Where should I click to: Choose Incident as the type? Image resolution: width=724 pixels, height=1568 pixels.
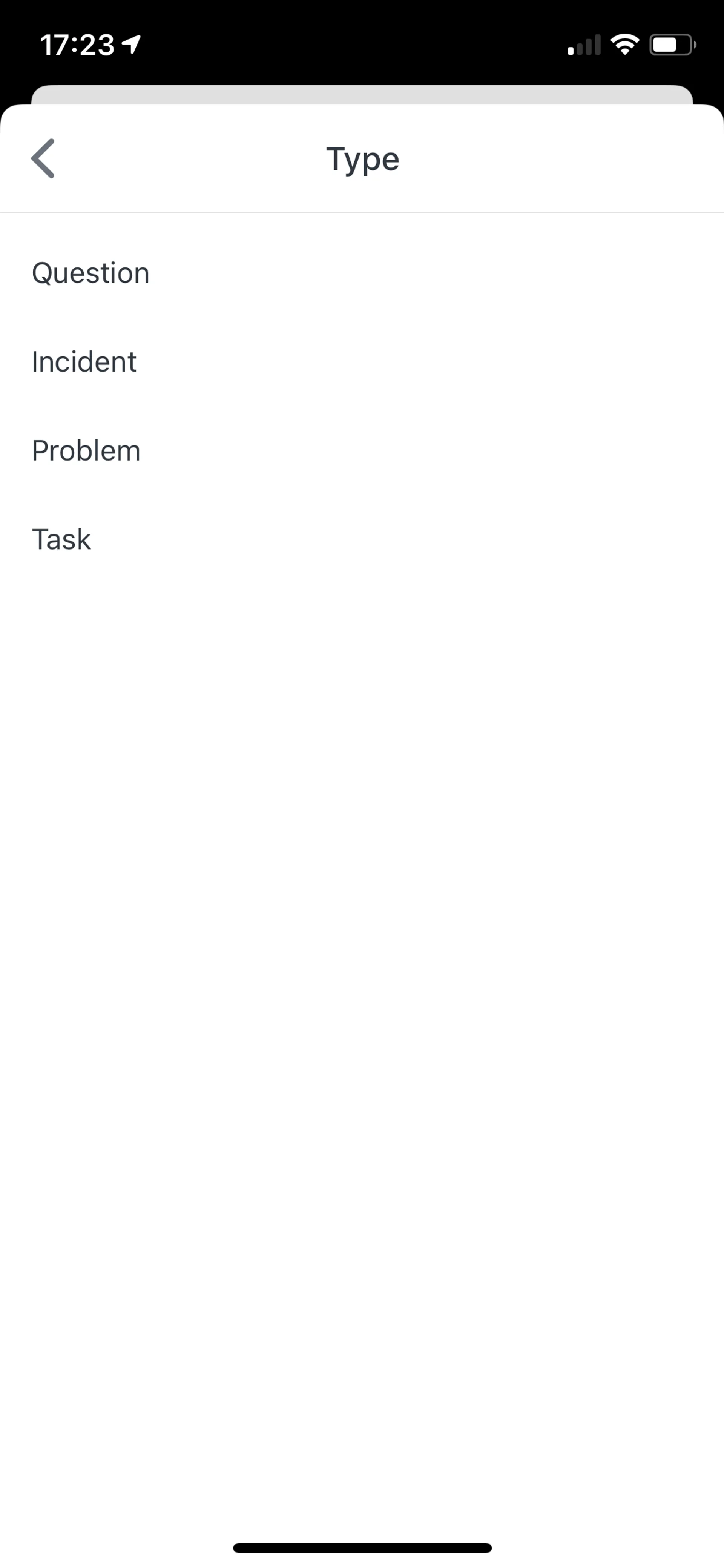pos(362,361)
